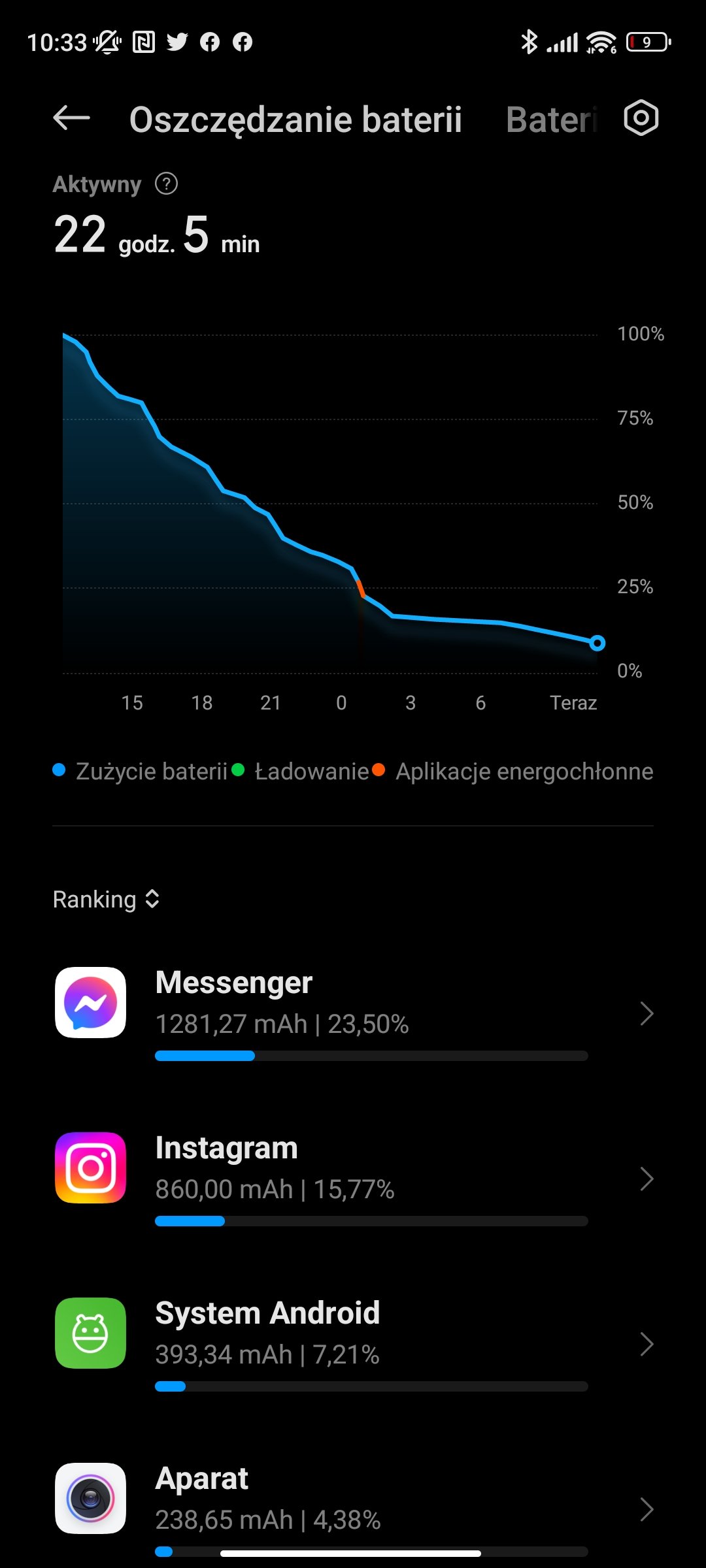Open the Ranking sort dropdown
706x1568 pixels.
click(x=107, y=899)
